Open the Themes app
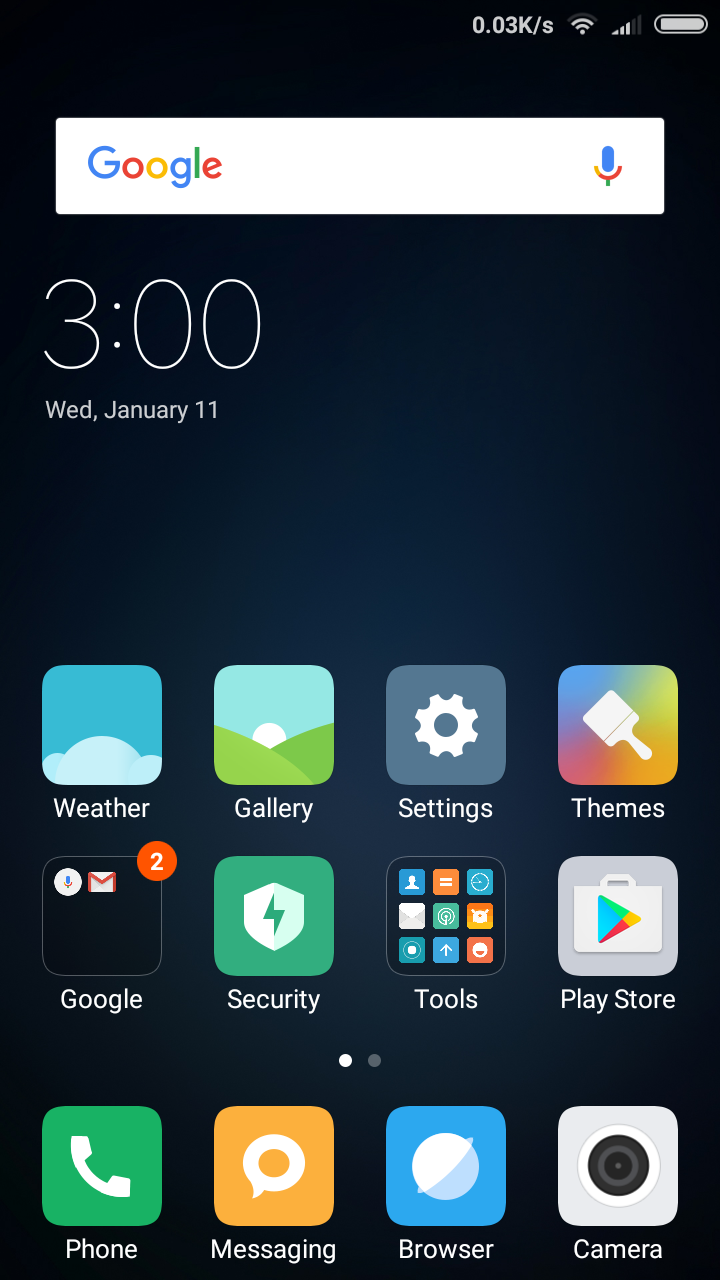The width and height of the screenshot is (720, 1280). point(618,725)
